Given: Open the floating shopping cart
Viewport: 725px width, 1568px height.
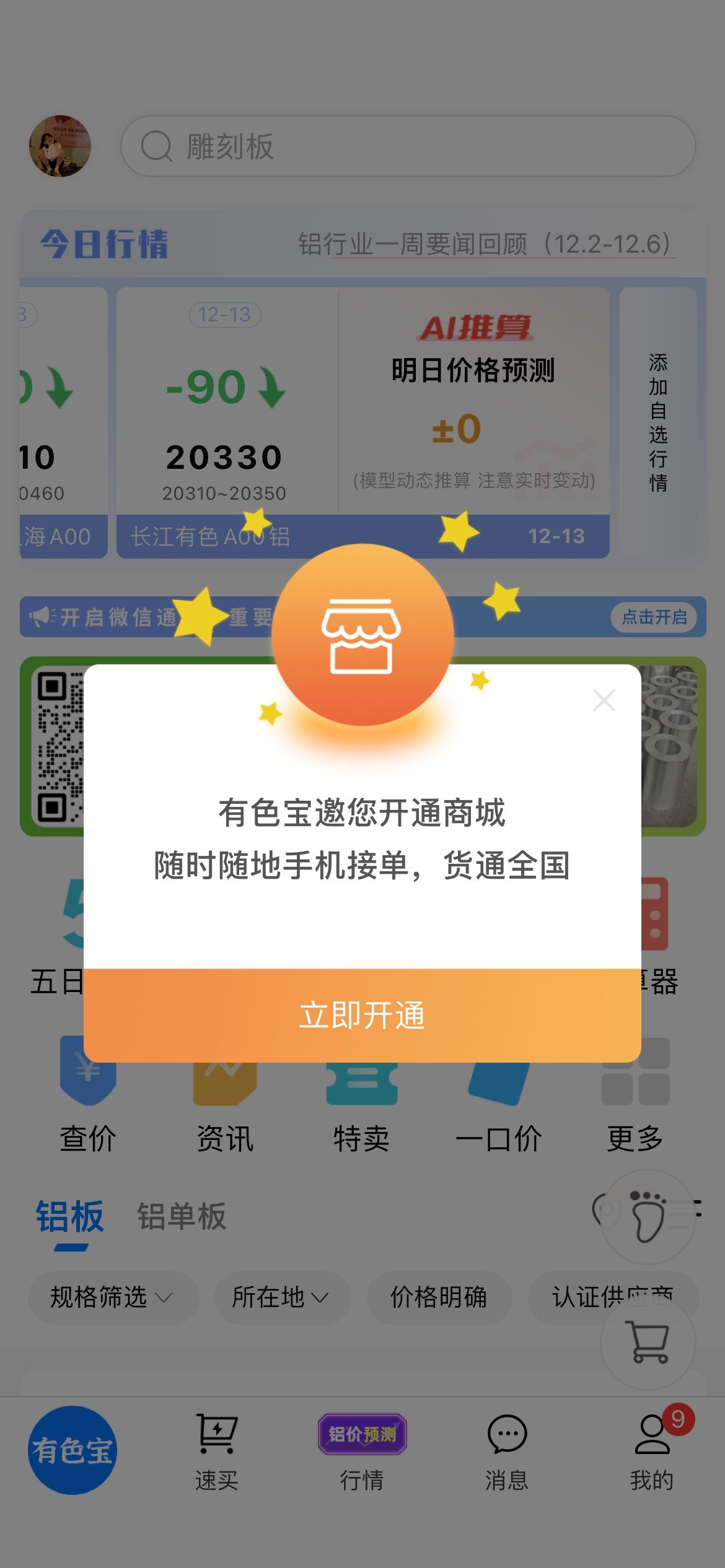Looking at the screenshot, I should click(648, 1343).
